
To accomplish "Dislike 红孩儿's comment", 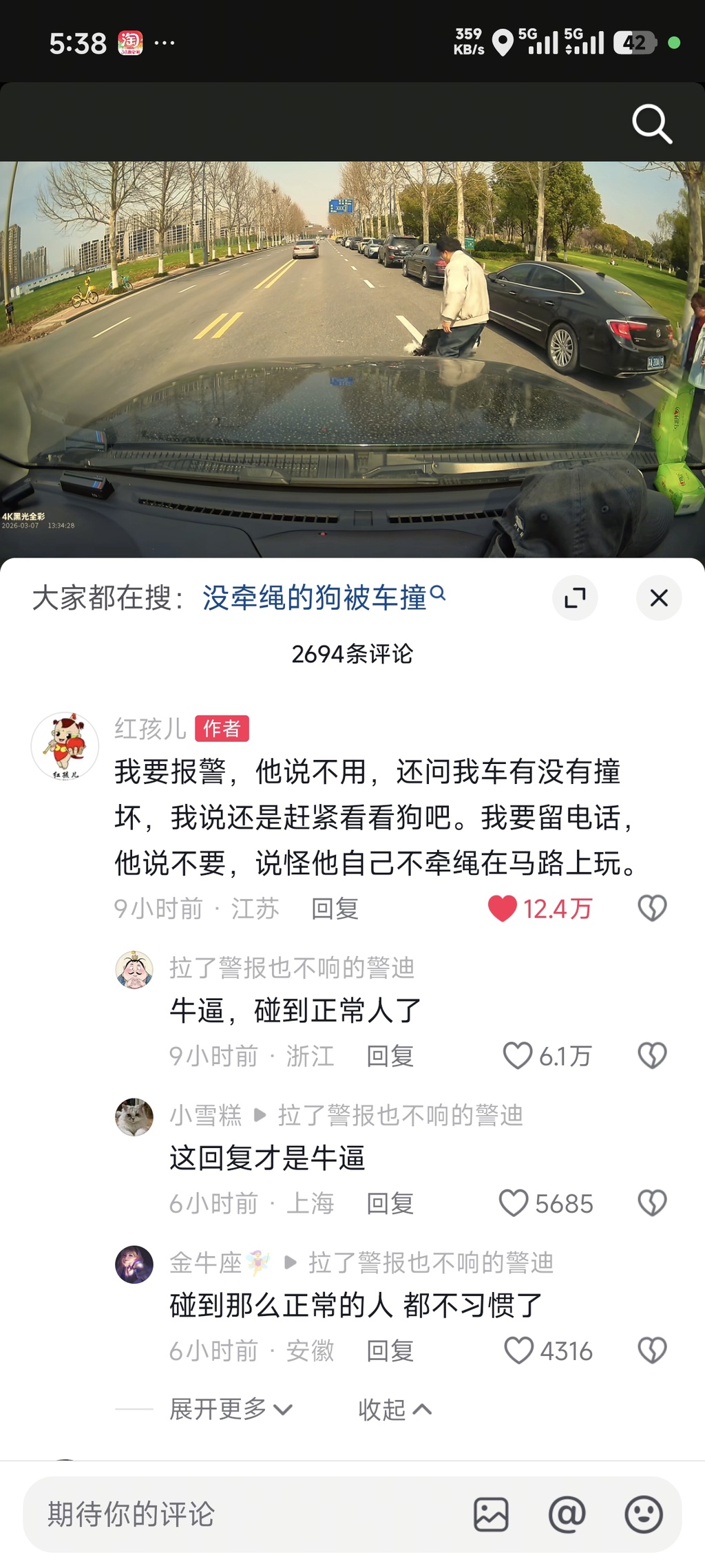I will 652,909.
